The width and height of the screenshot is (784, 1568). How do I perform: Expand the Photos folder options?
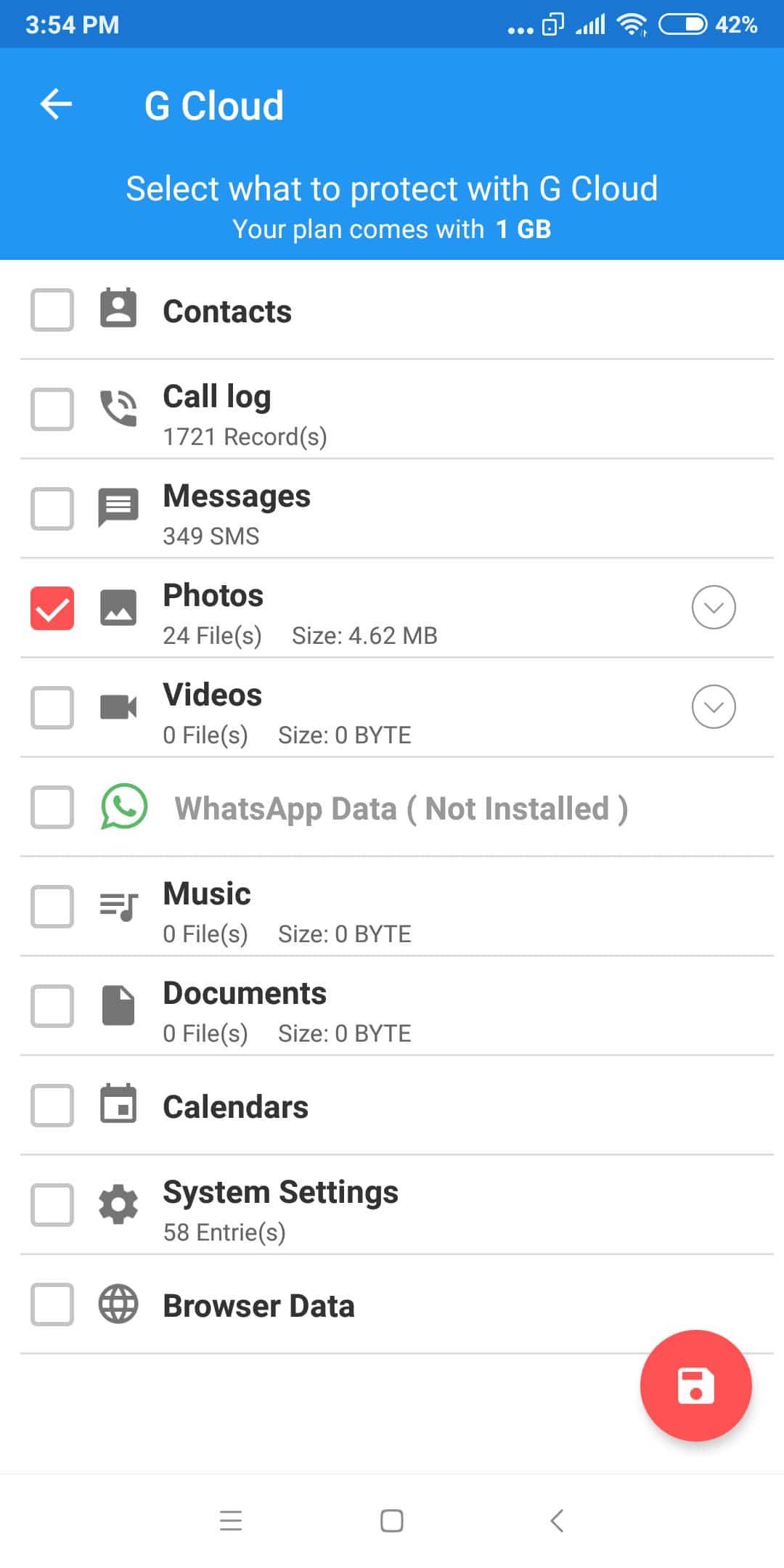714,608
